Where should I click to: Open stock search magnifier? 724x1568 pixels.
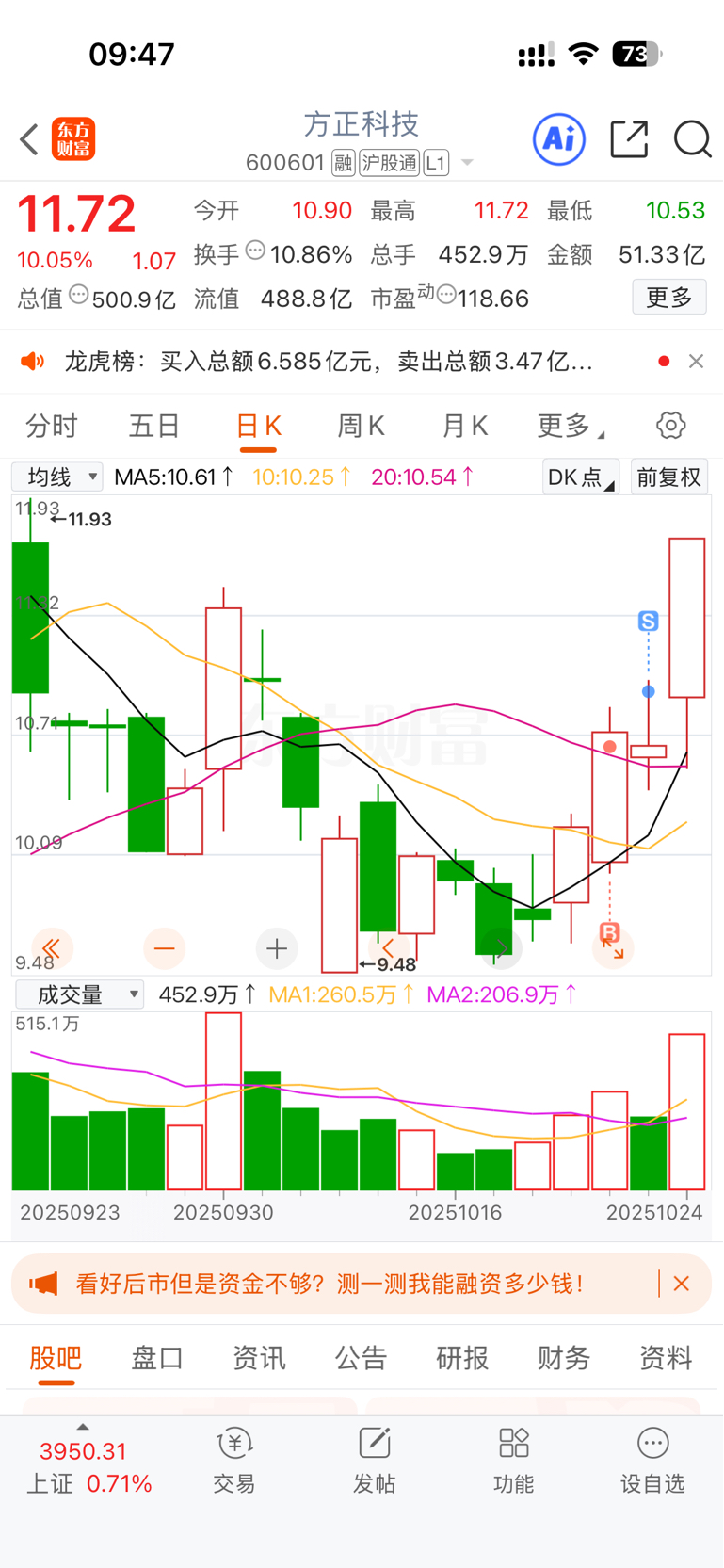(x=693, y=139)
